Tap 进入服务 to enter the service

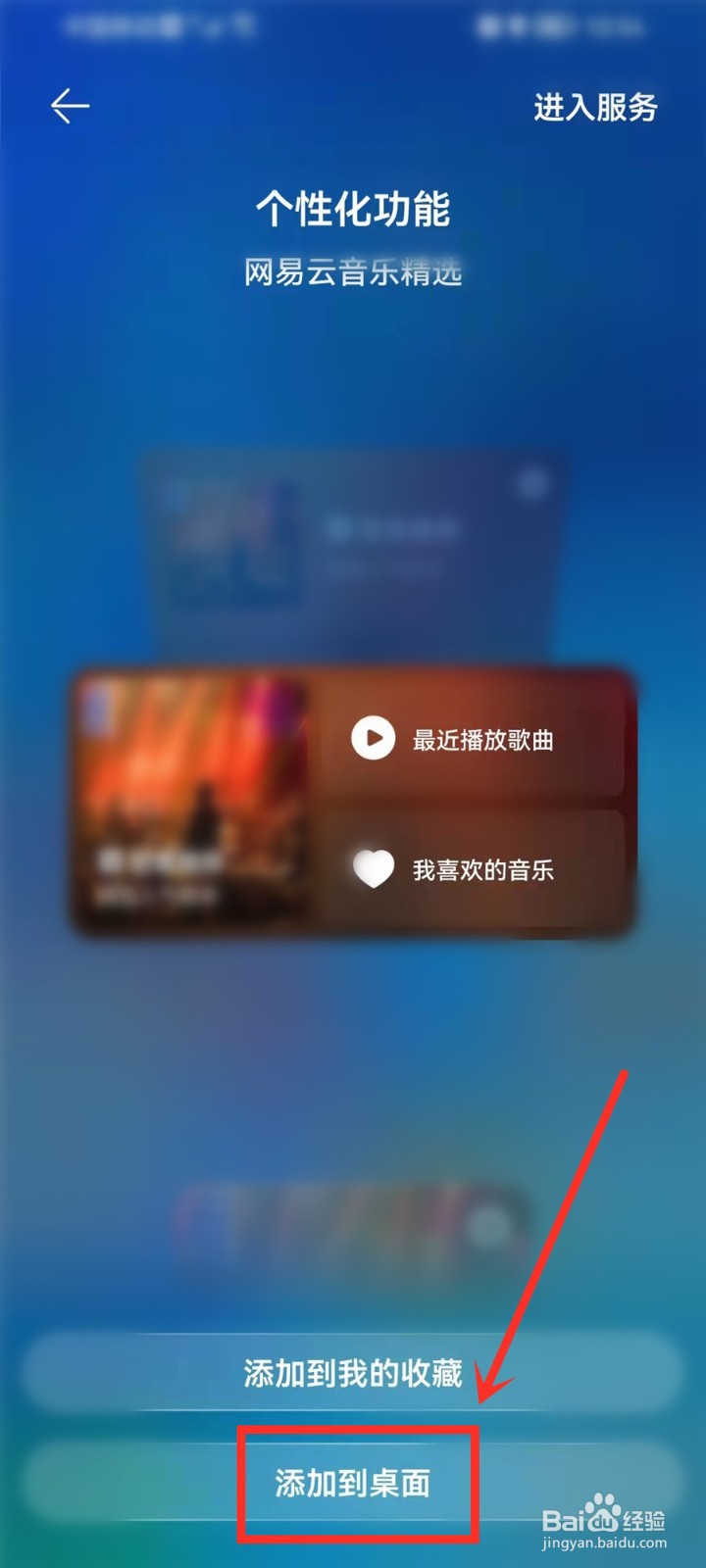[x=595, y=107]
